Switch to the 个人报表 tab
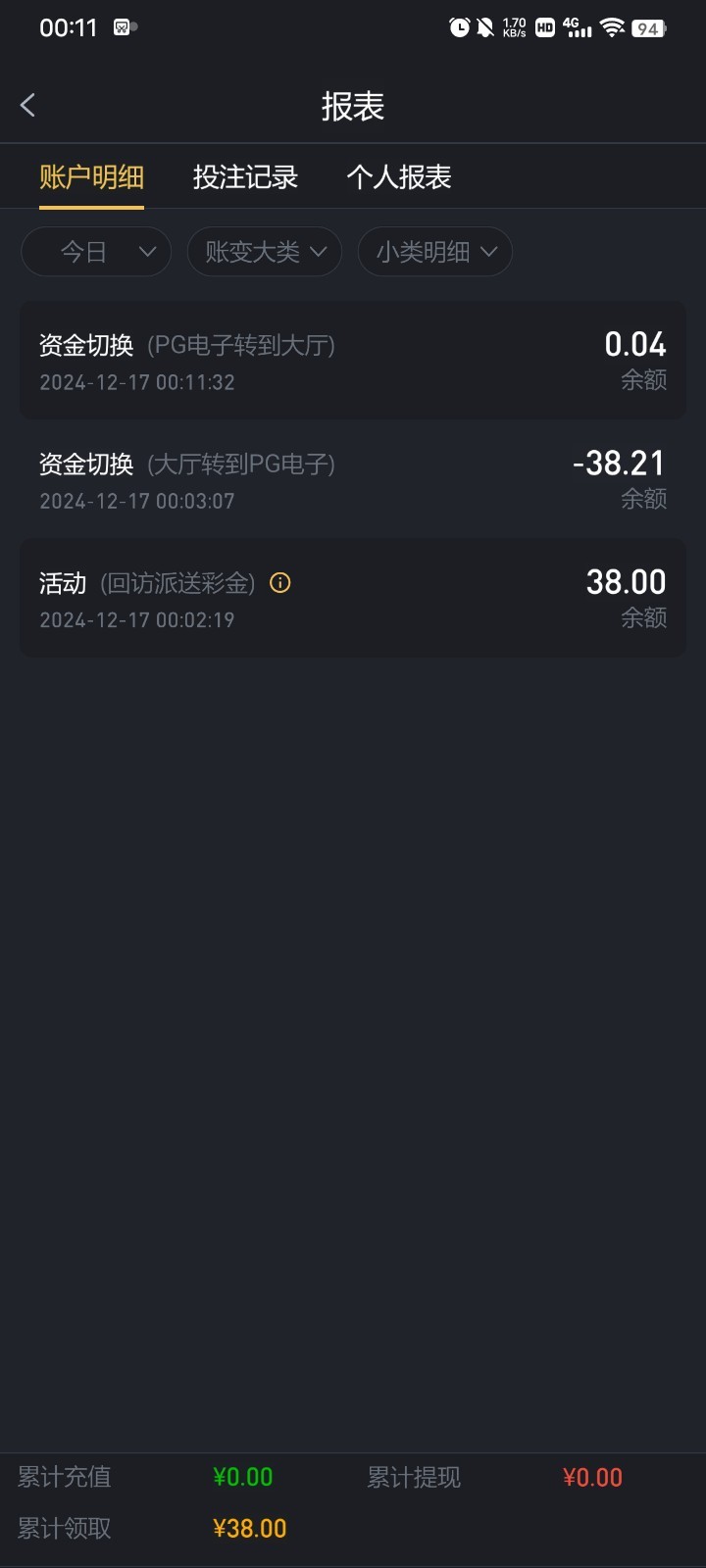 [x=399, y=177]
